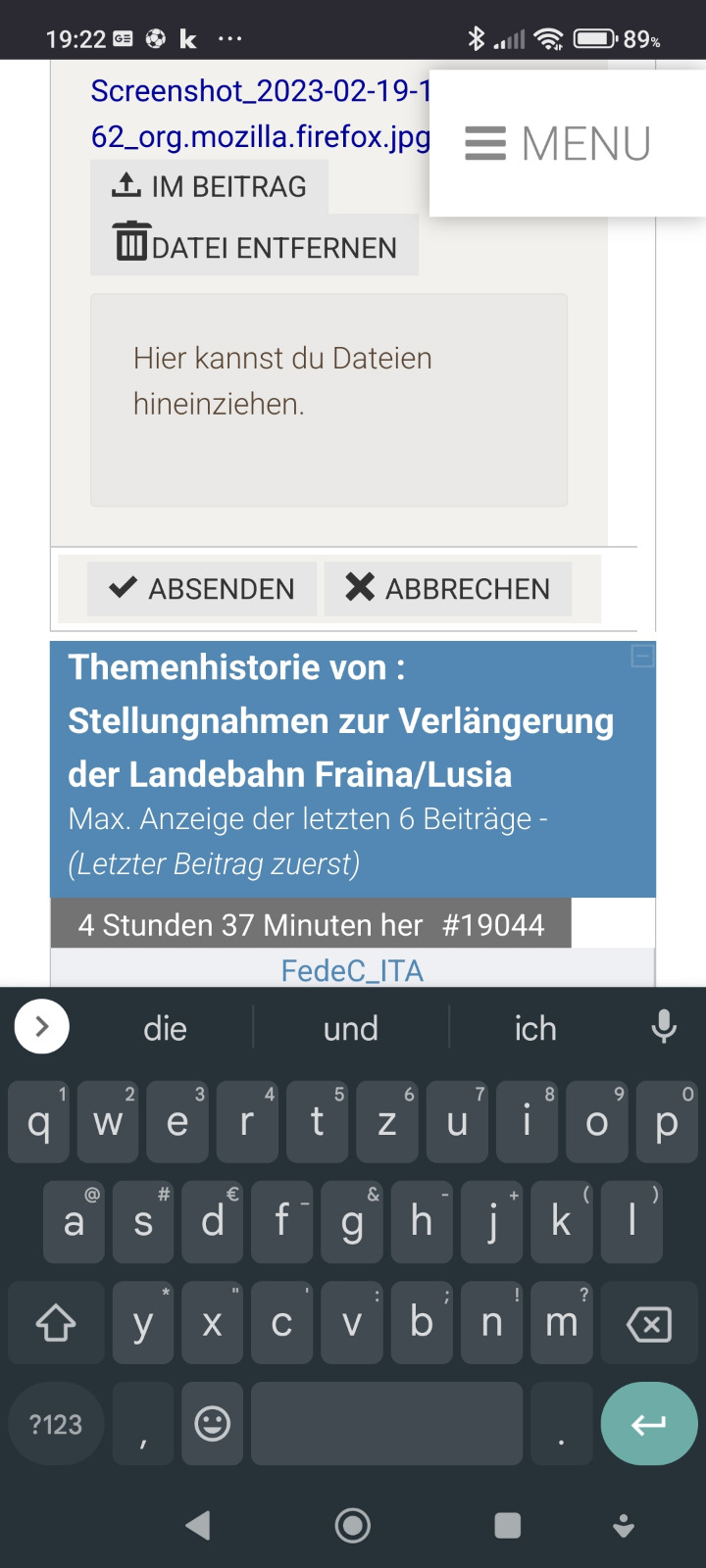Tap the keyboard enter key
The height and width of the screenshot is (1568, 706).
(x=649, y=1424)
